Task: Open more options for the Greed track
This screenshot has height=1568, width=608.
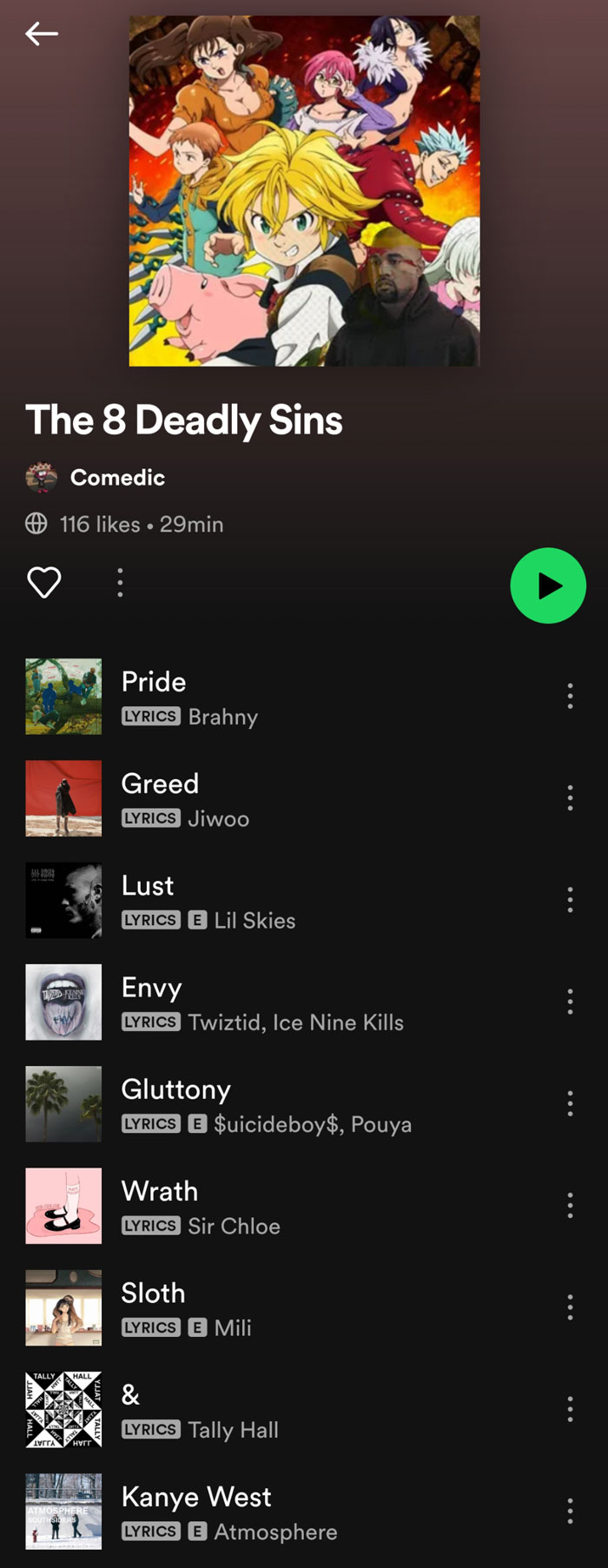Action: point(570,797)
